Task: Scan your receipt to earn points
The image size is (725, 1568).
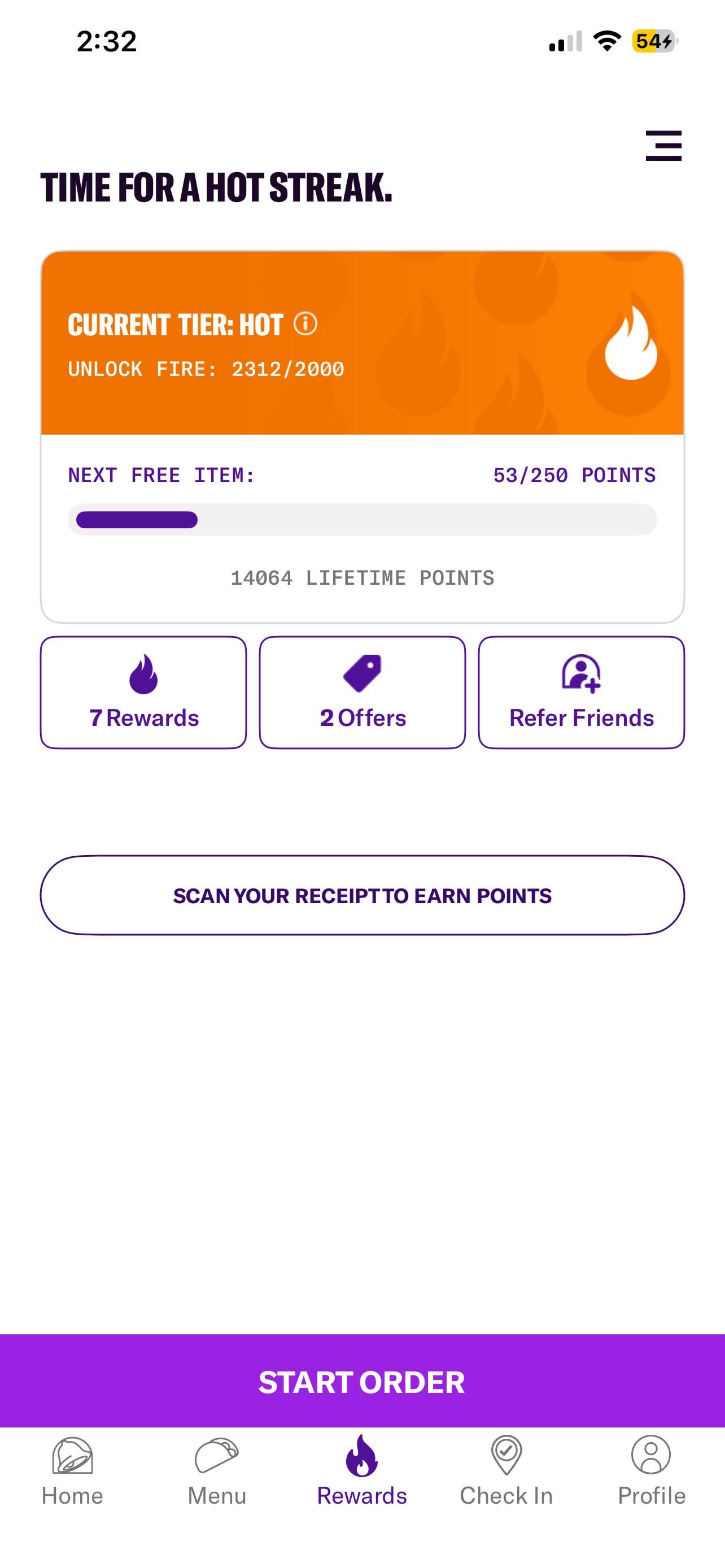Action: click(362, 895)
